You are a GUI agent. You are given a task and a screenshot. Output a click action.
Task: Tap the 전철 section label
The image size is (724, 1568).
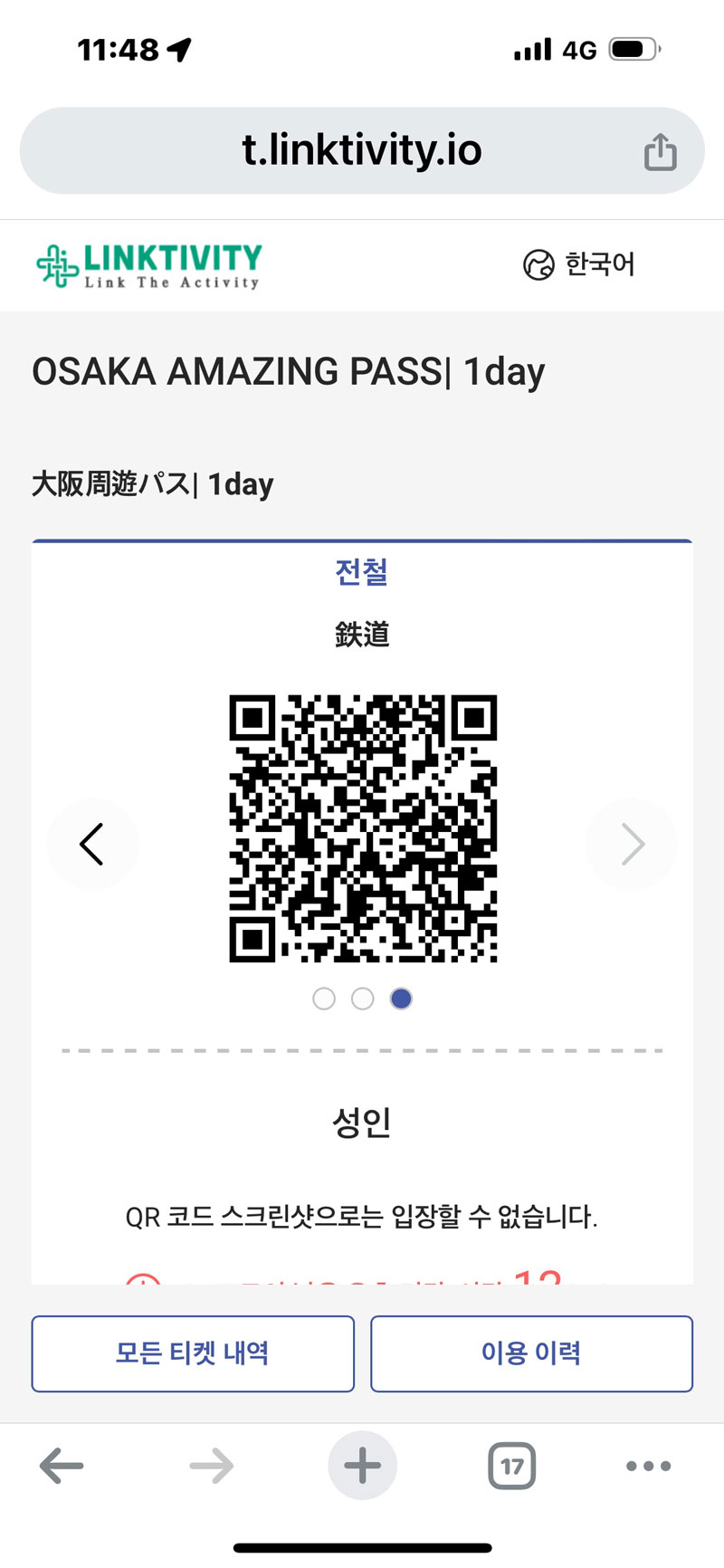(362, 572)
